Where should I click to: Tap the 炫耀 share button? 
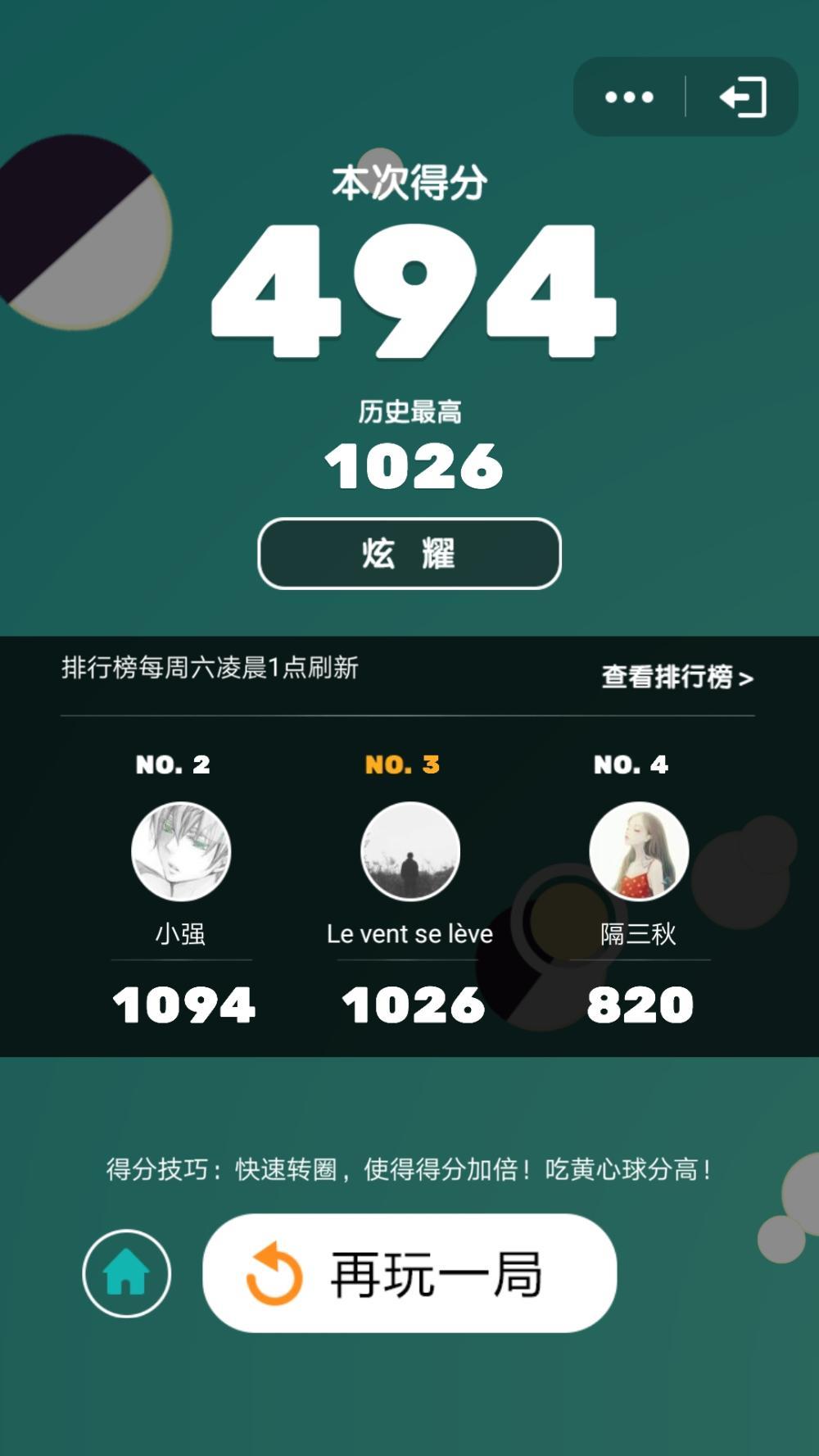point(409,554)
